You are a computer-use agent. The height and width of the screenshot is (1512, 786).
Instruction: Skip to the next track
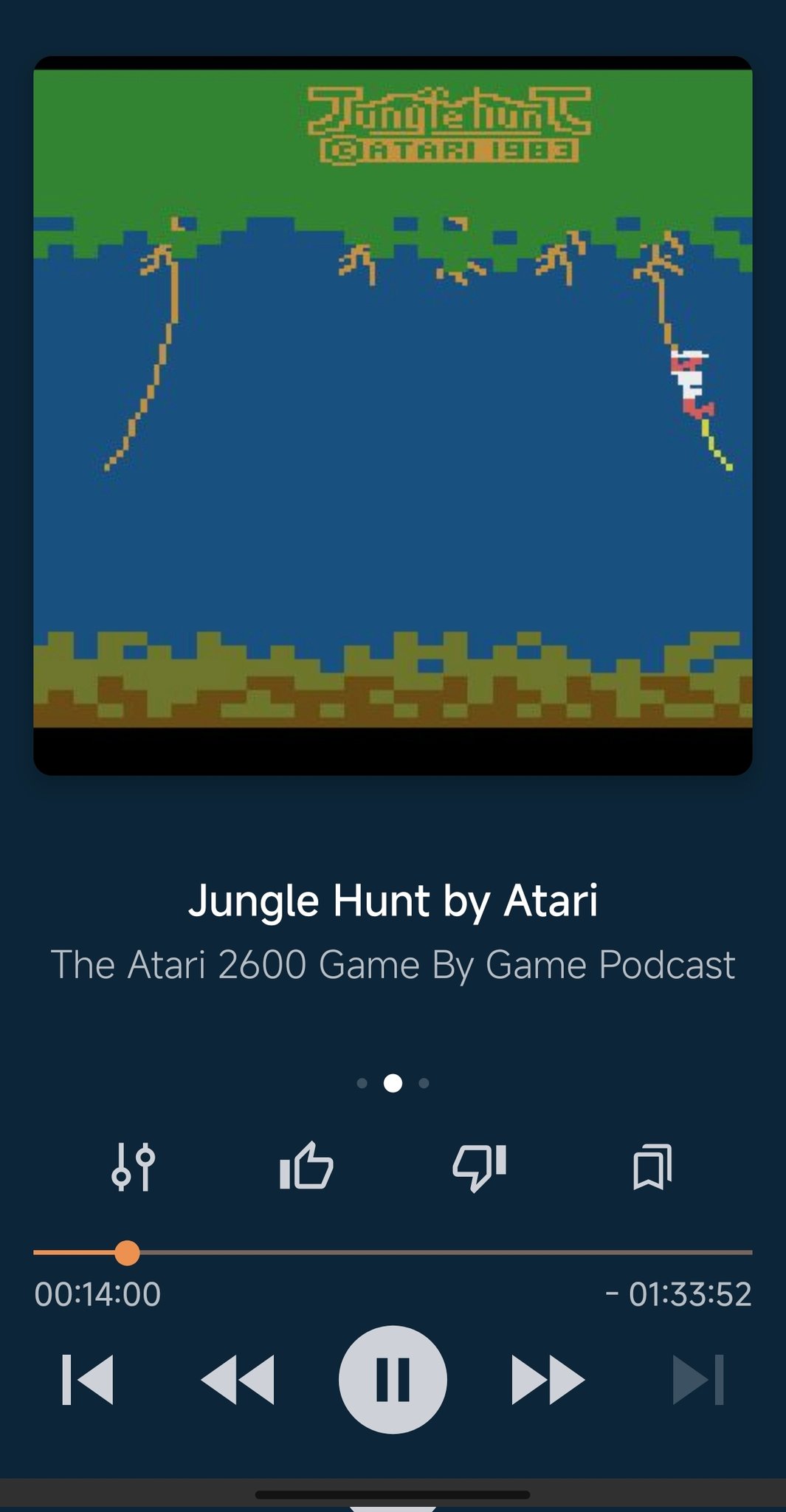(698, 1379)
